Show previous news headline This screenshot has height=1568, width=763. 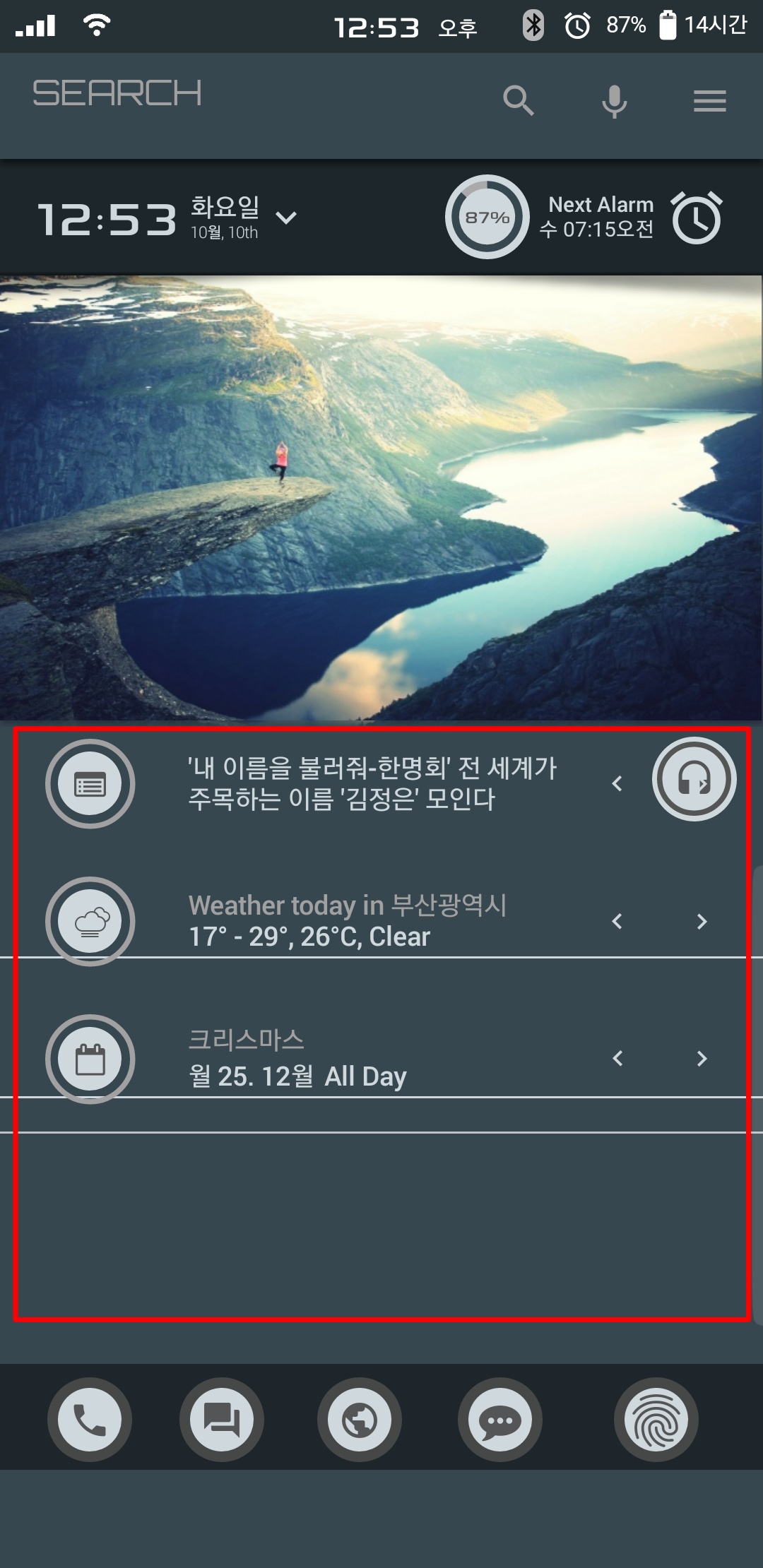617,783
